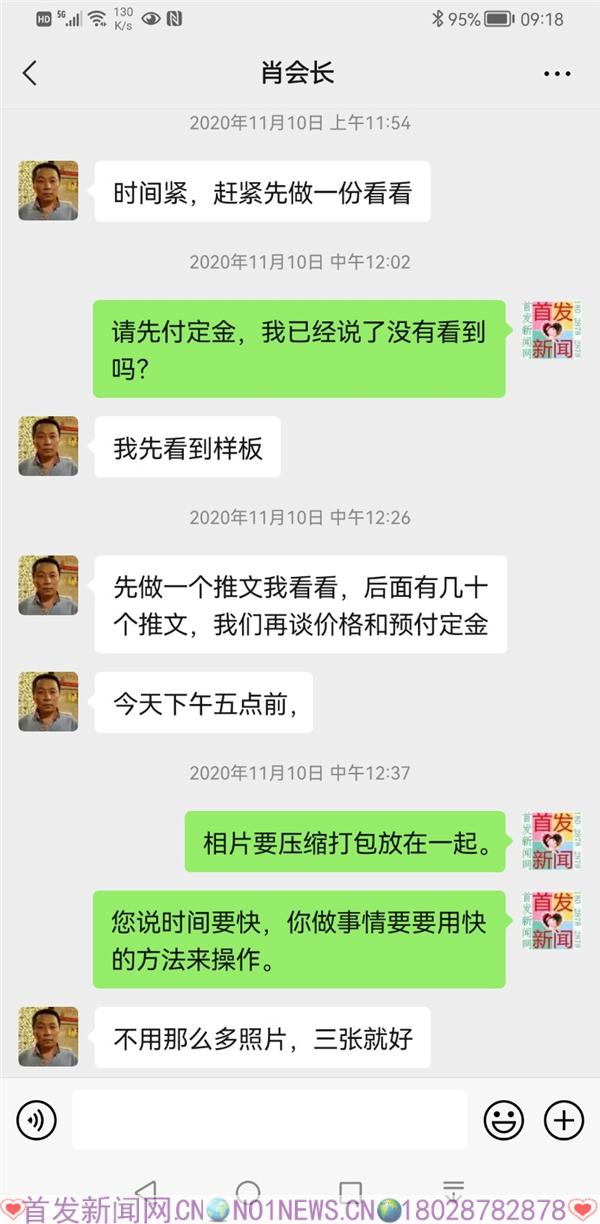Image resolution: width=600 pixels, height=1224 pixels.
Task: Focus the message text field
Action: click(270, 1120)
